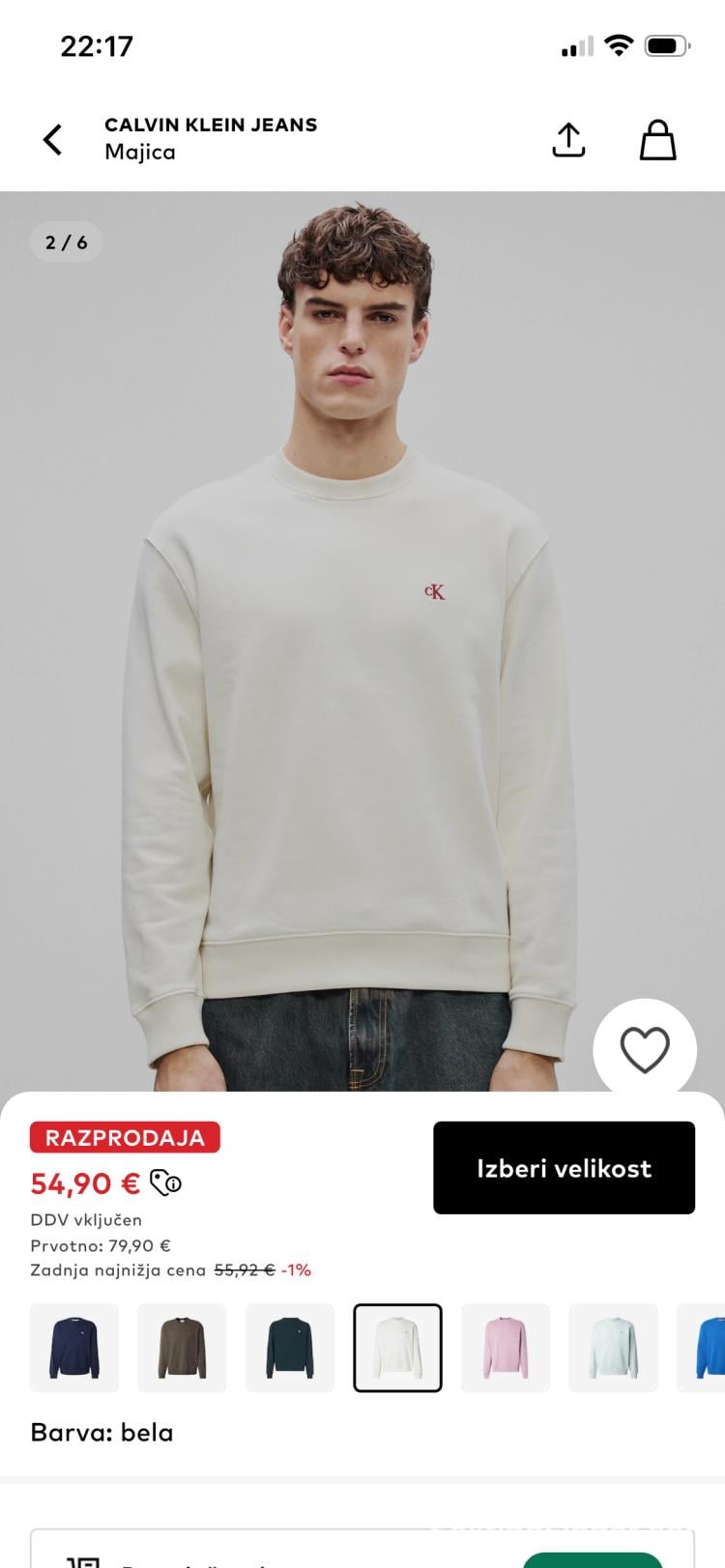Go back to the previous screen
Viewport: 725px width, 1568px height.
pyautogui.click(x=53, y=140)
